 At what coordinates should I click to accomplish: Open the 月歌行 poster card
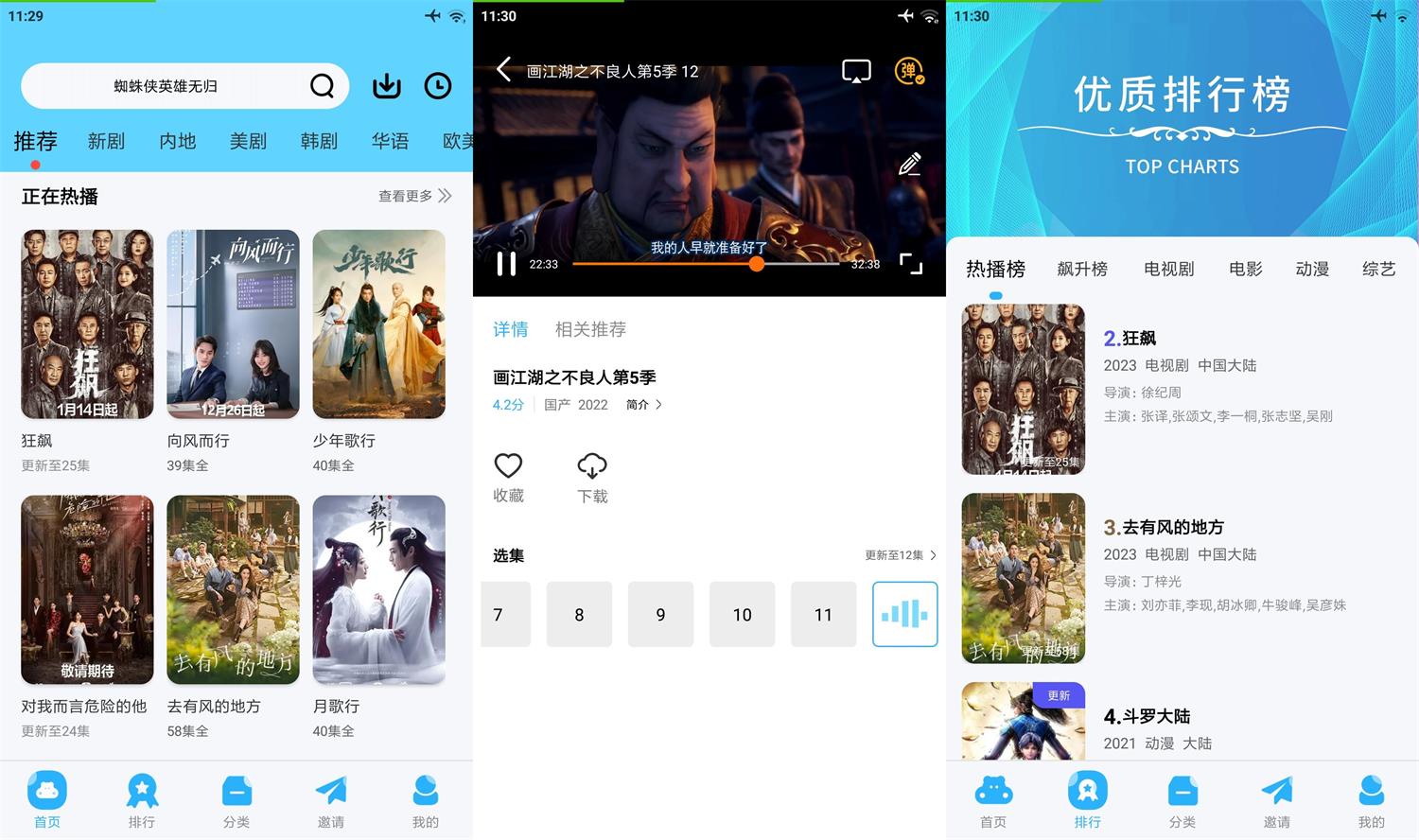click(378, 589)
